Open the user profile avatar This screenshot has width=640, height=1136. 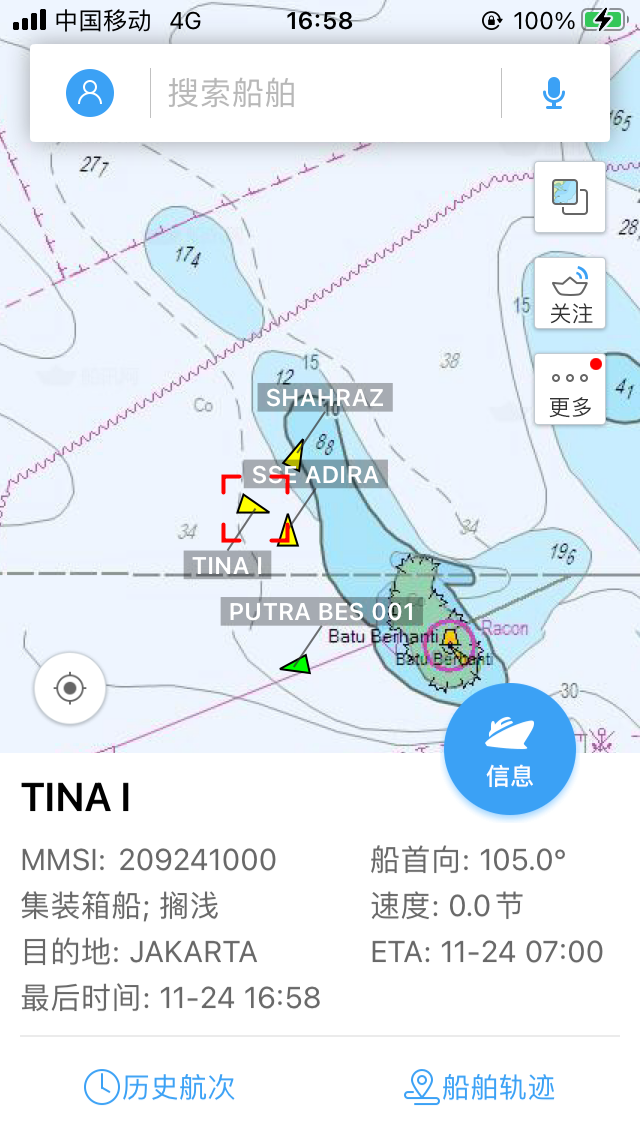[90, 93]
